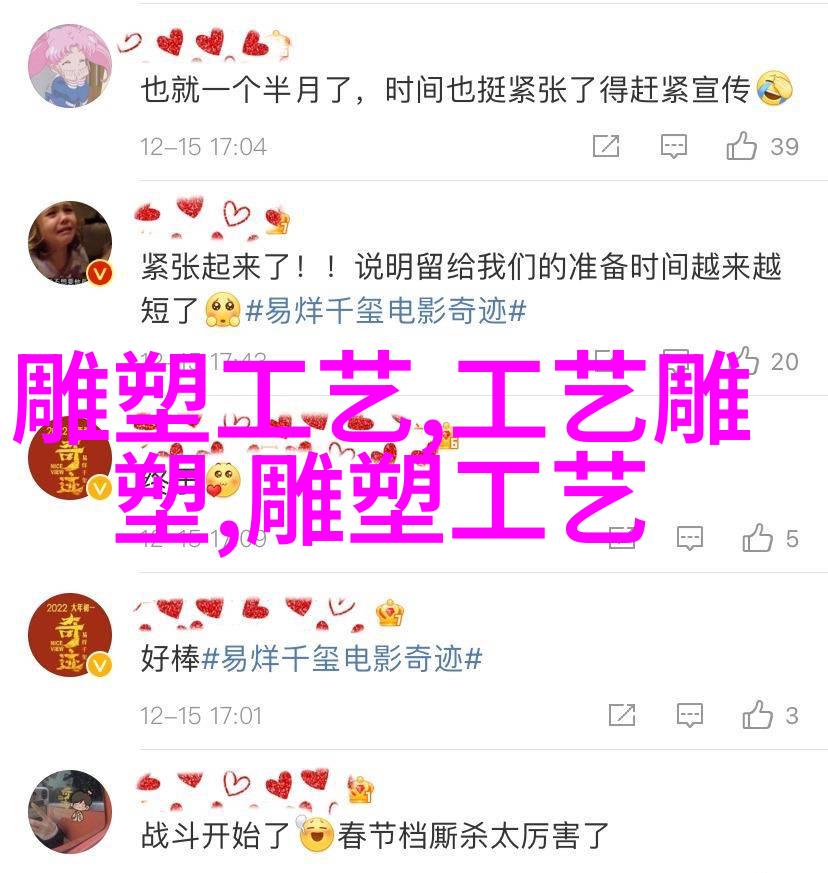Open the pink-haired anime avatar's profile
828x873 pixels.
[x=70, y=64]
